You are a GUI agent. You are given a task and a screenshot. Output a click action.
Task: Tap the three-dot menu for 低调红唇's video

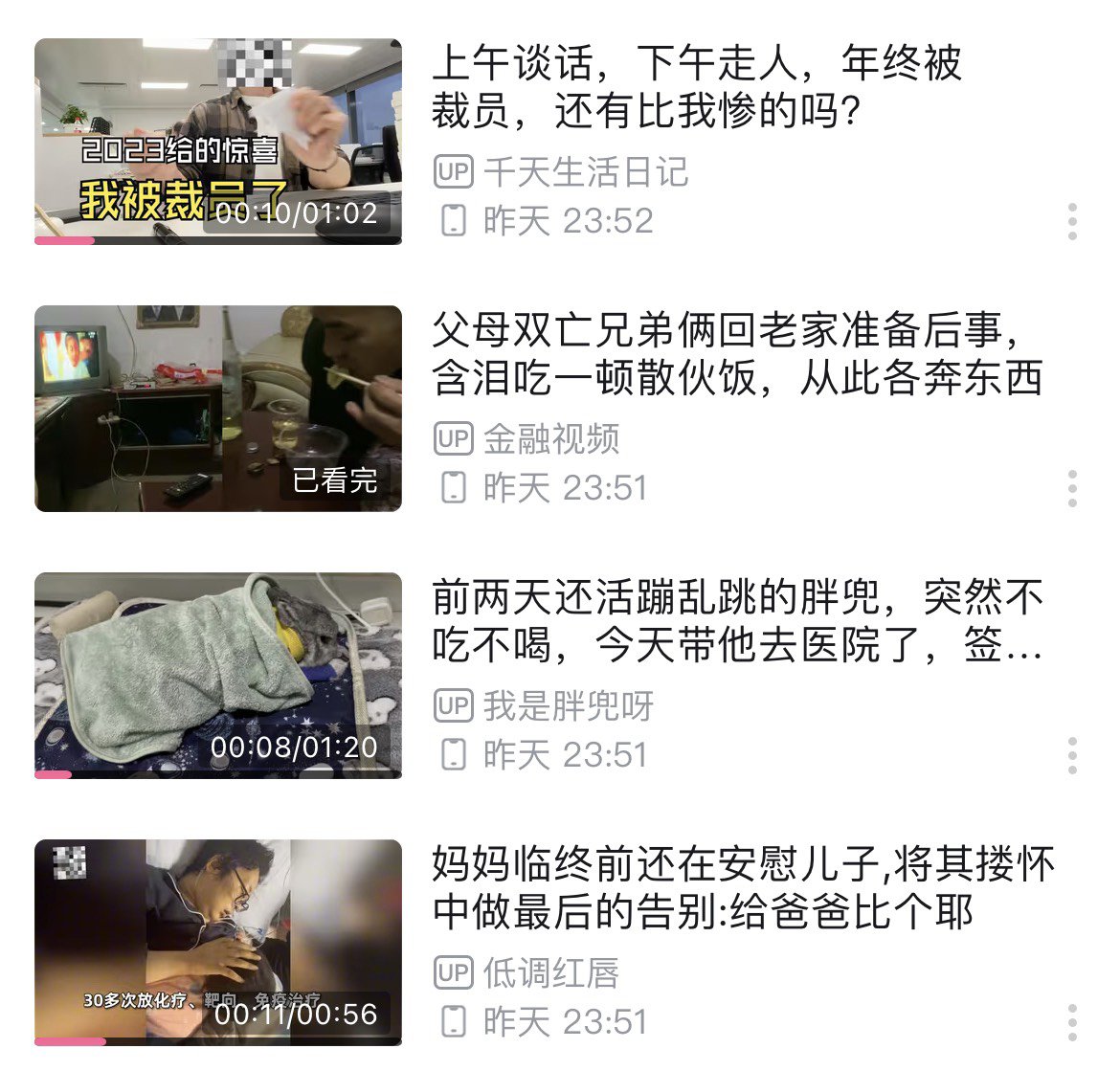1072,1022
